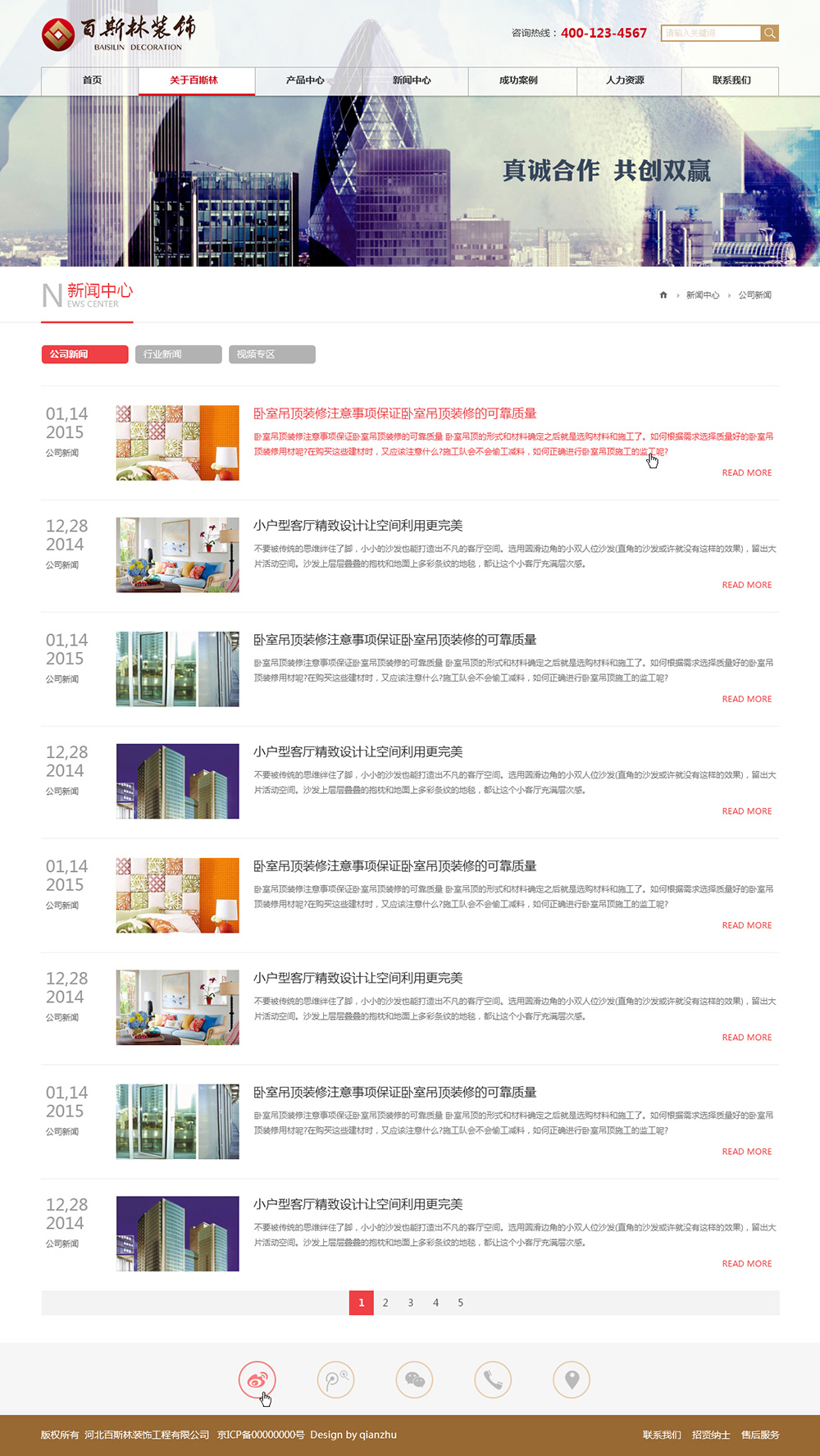
Task: Open 新闻中心 navigation item
Action: [412, 80]
